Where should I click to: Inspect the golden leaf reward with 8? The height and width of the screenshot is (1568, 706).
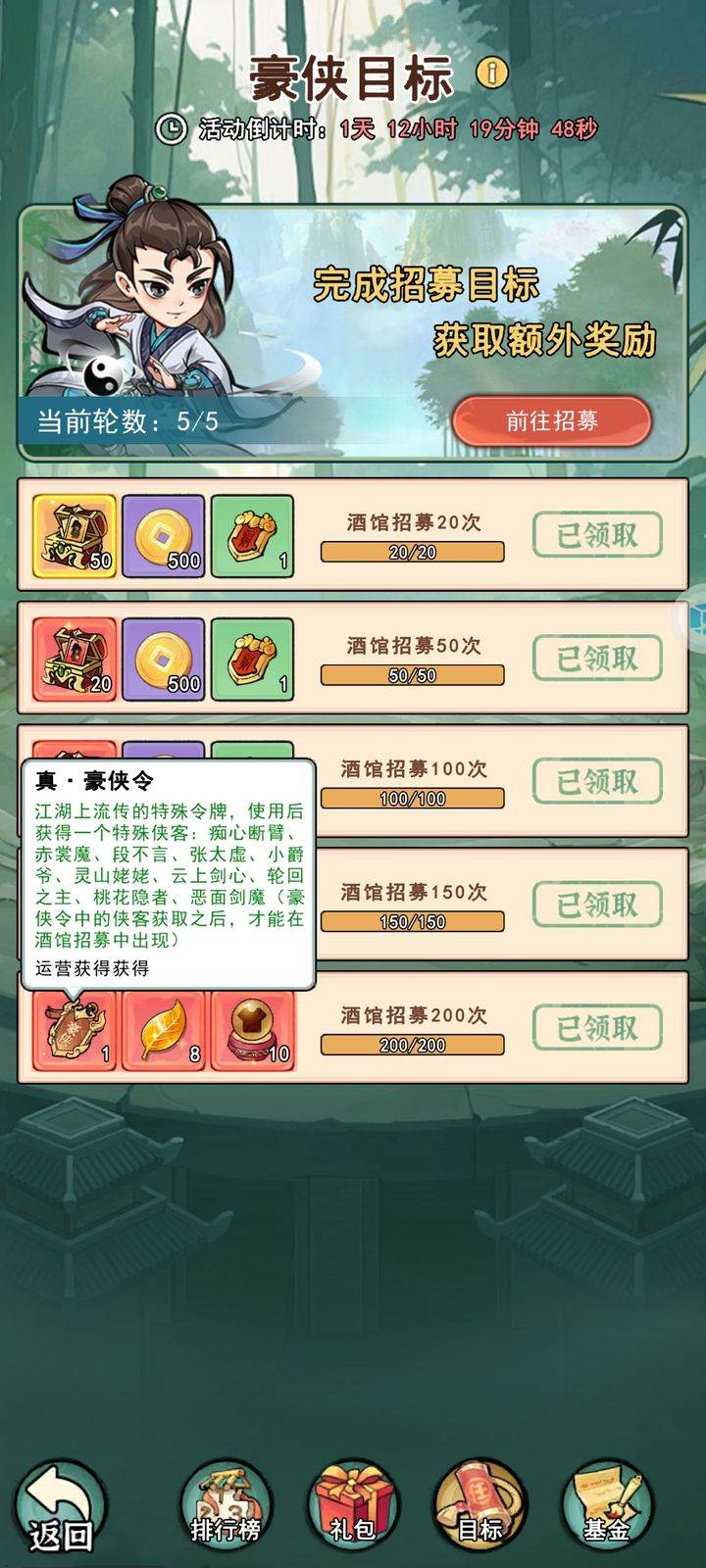(x=163, y=1030)
